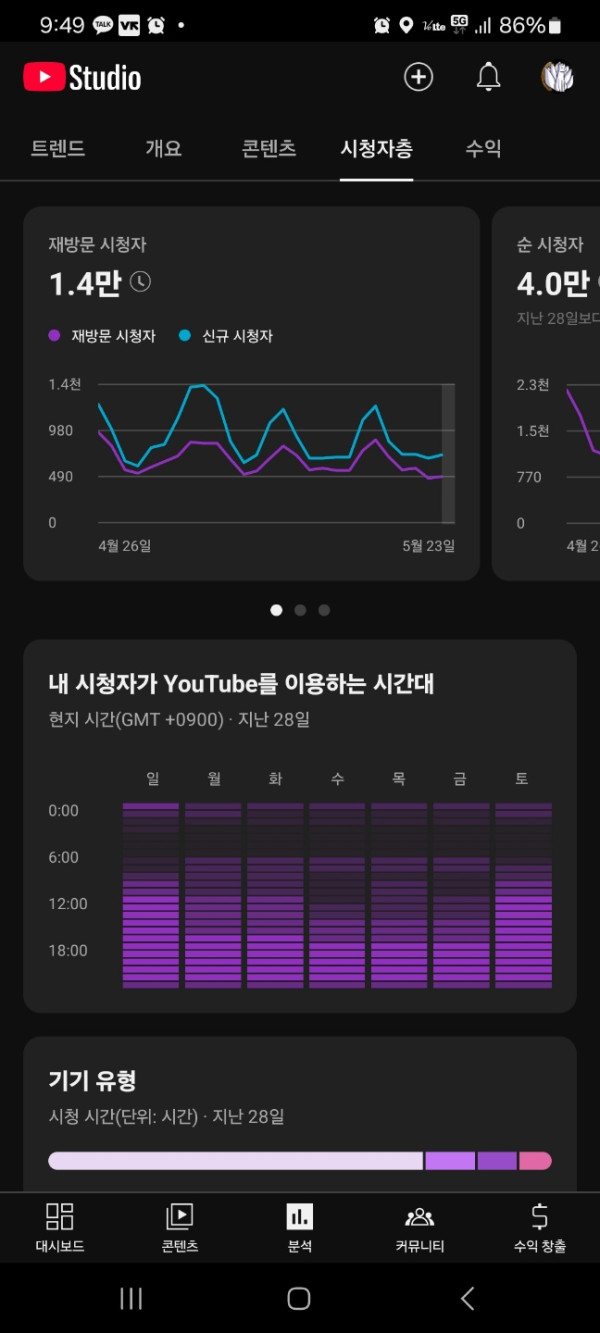
Task: Go to 대시보드 in bottom navigation
Action: [60, 1227]
